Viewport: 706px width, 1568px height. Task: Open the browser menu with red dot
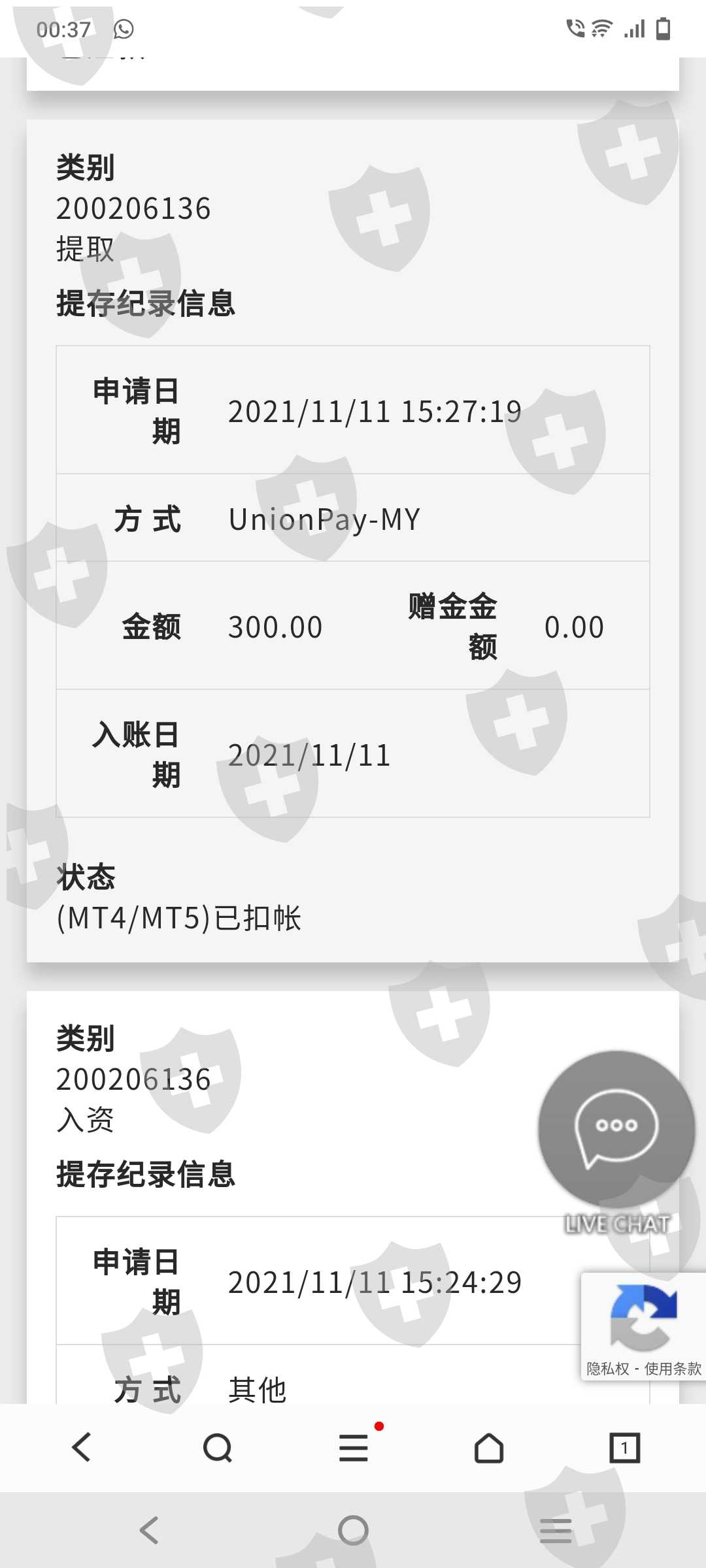(x=354, y=1447)
